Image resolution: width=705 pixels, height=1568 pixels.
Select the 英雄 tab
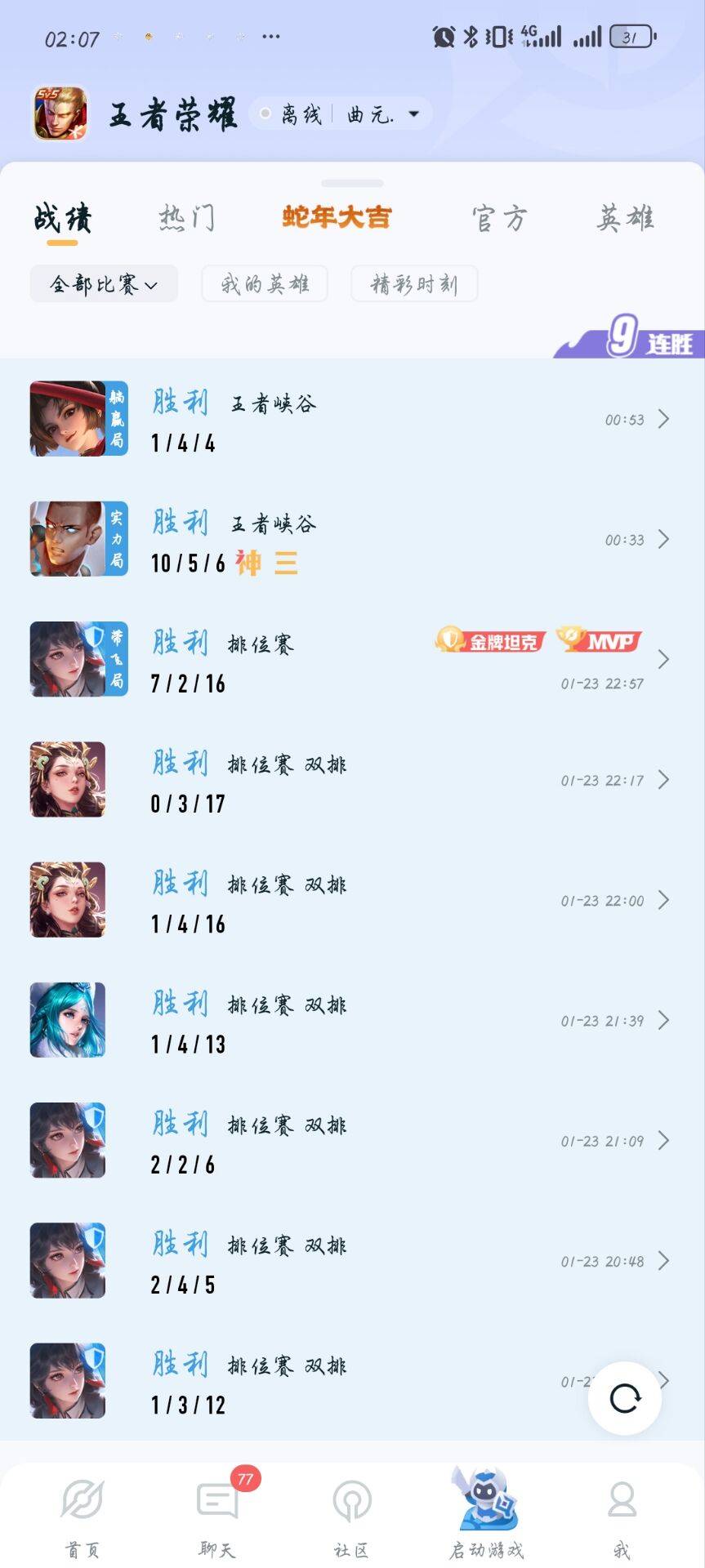625,218
